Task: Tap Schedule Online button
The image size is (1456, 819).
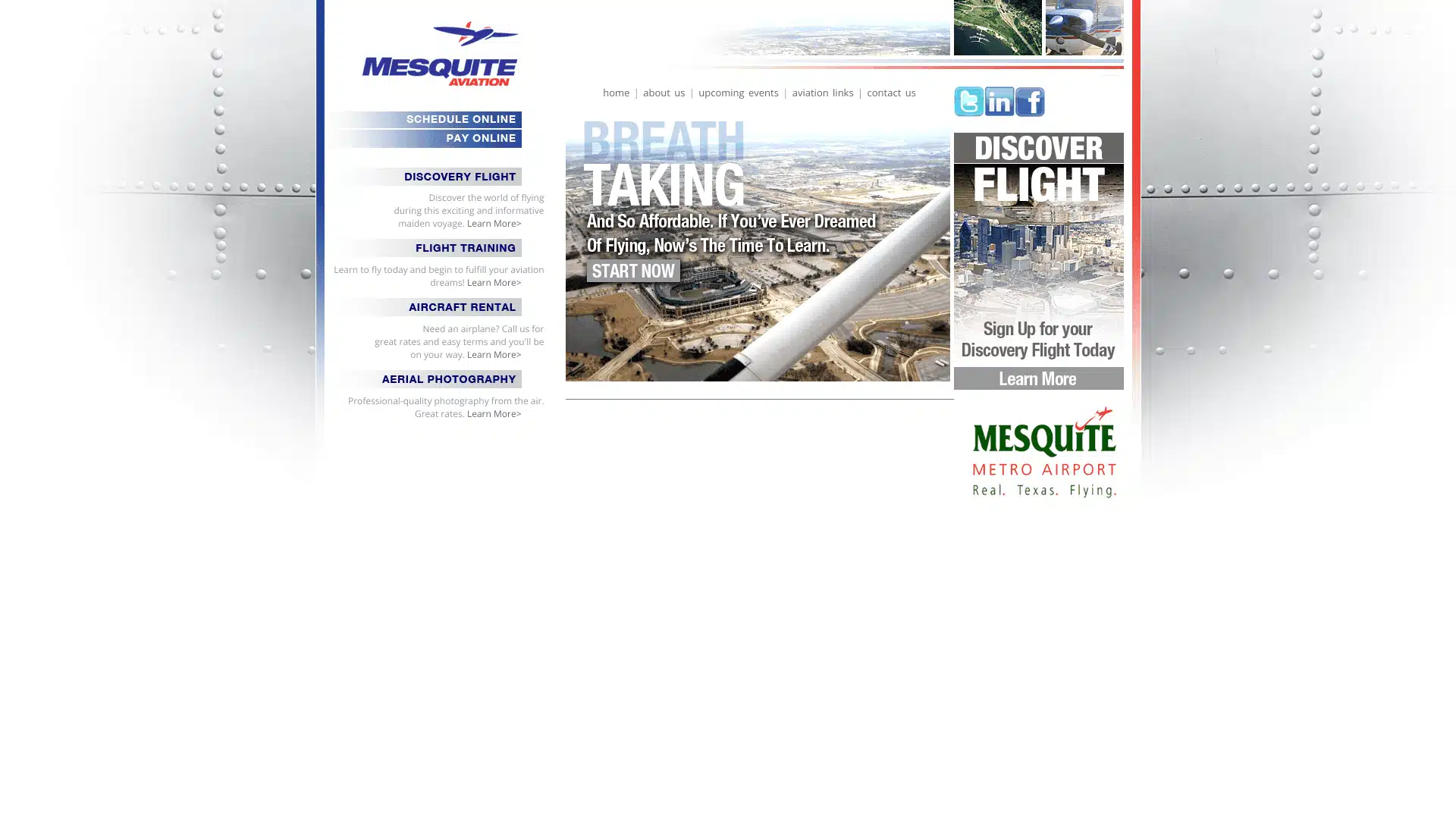Action: 460,119
